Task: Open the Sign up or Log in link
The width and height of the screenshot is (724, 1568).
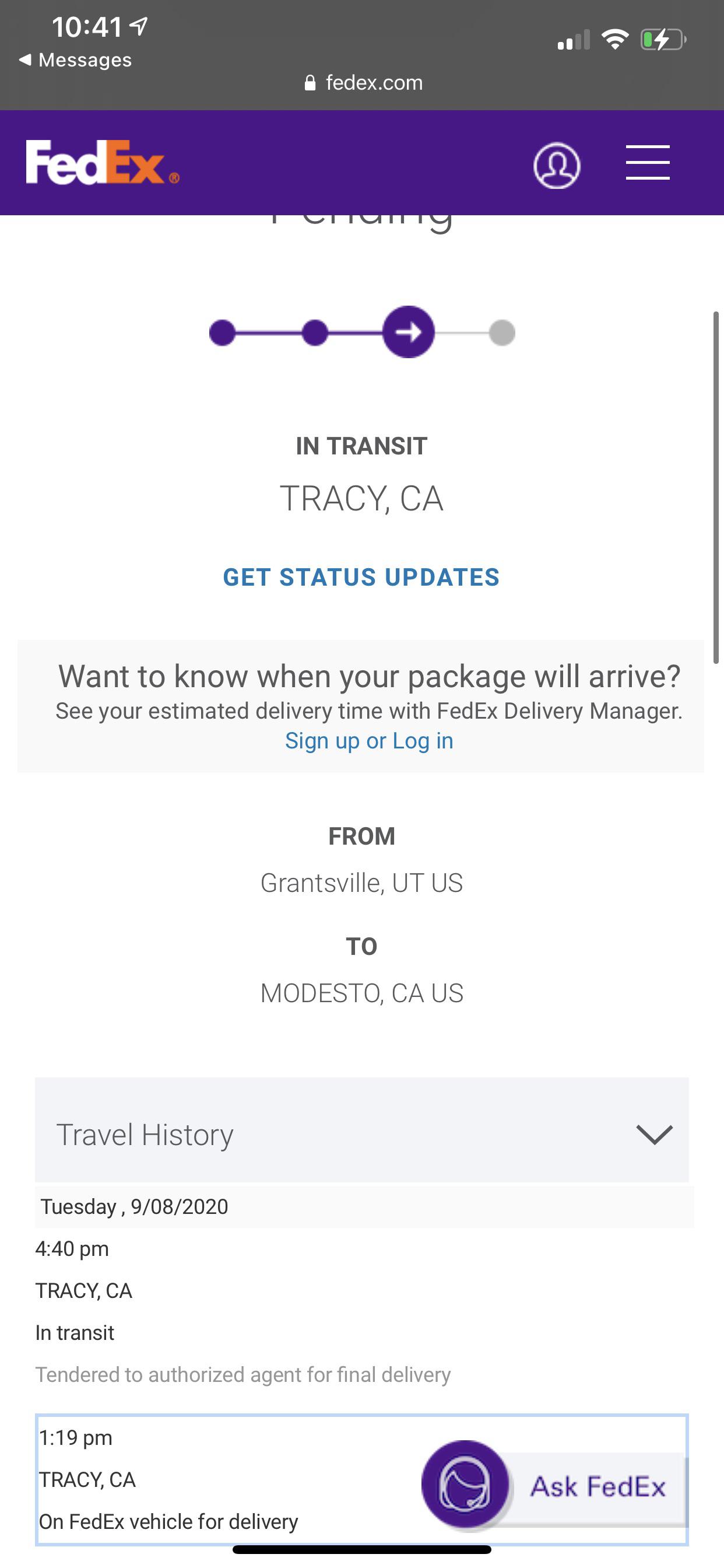Action: tap(368, 741)
